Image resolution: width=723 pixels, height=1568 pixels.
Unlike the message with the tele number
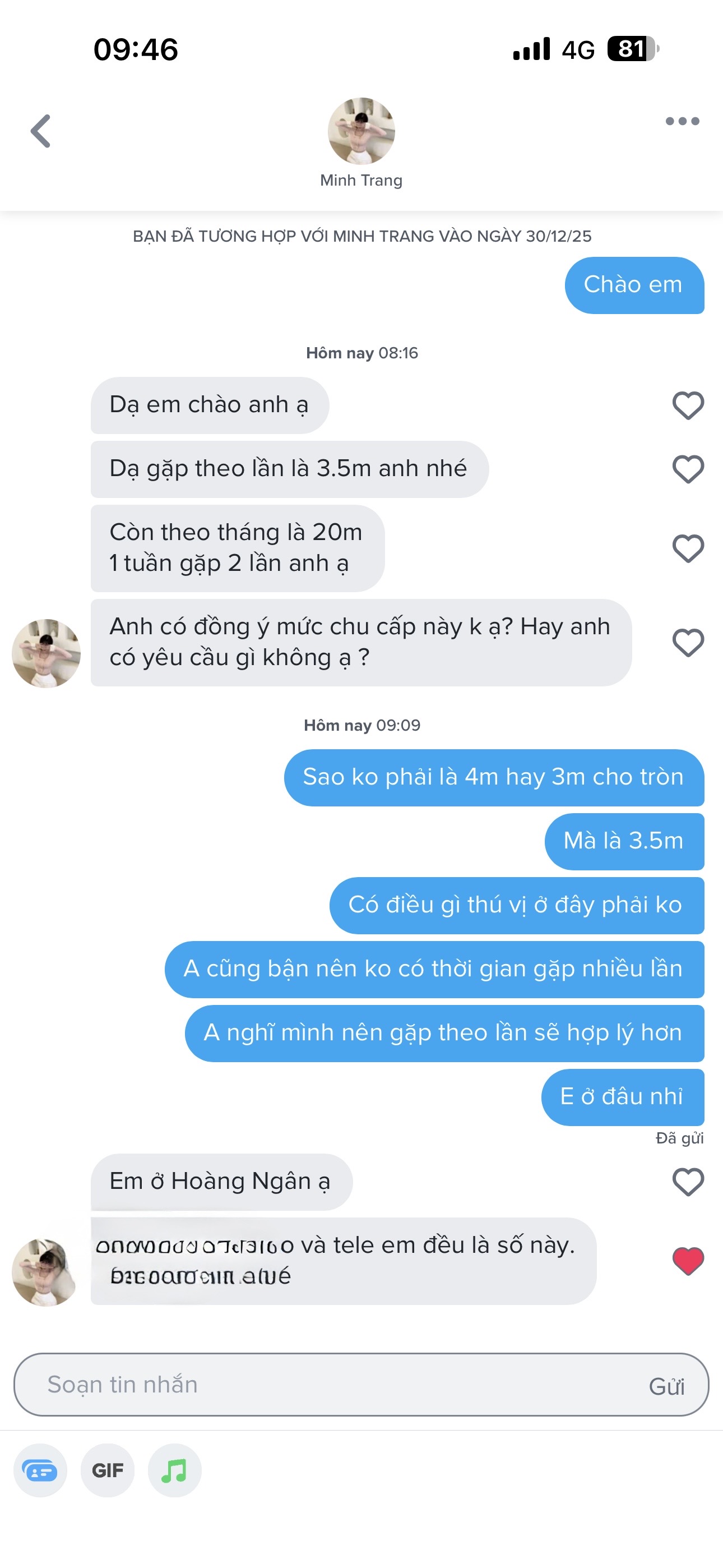(x=688, y=1261)
